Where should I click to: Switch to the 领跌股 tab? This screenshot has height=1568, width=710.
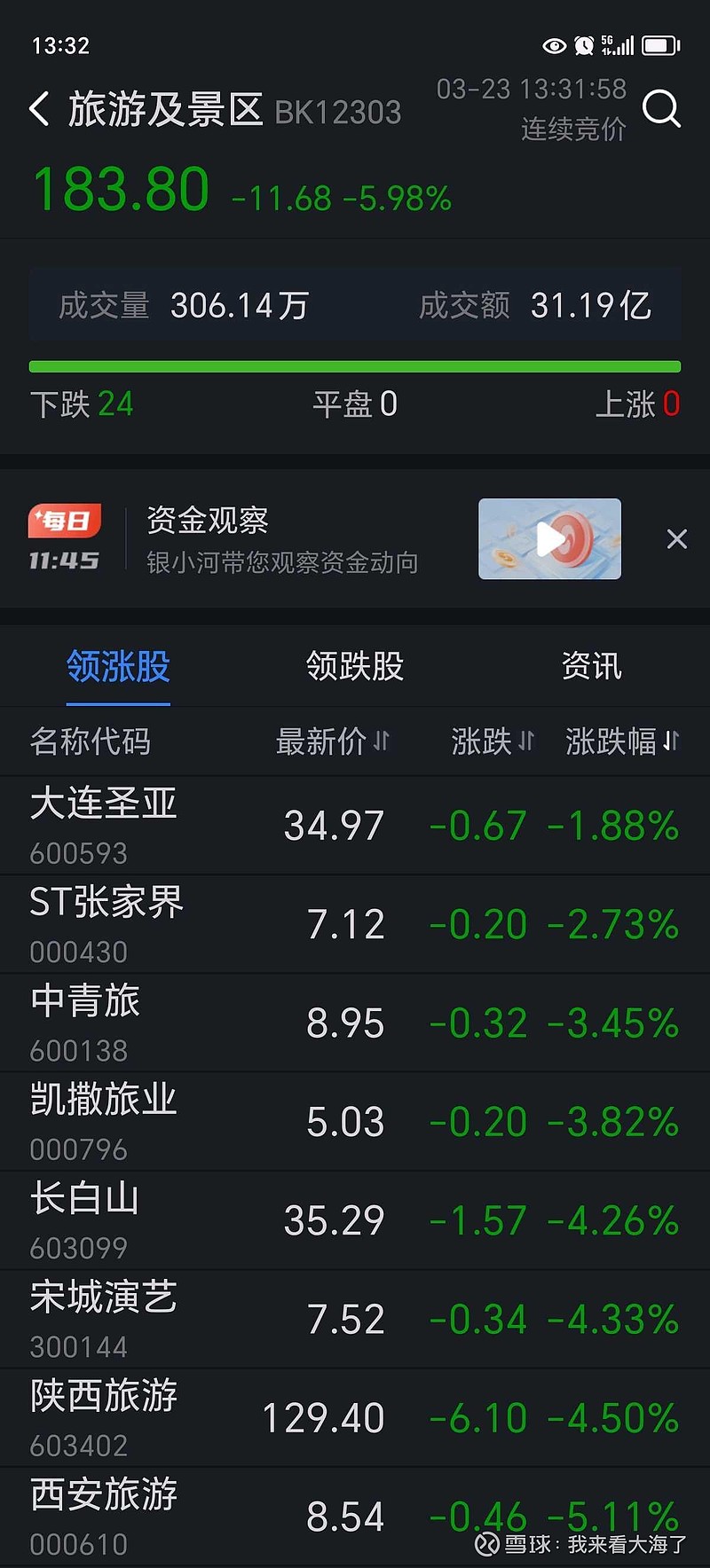click(x=354, y=666)
